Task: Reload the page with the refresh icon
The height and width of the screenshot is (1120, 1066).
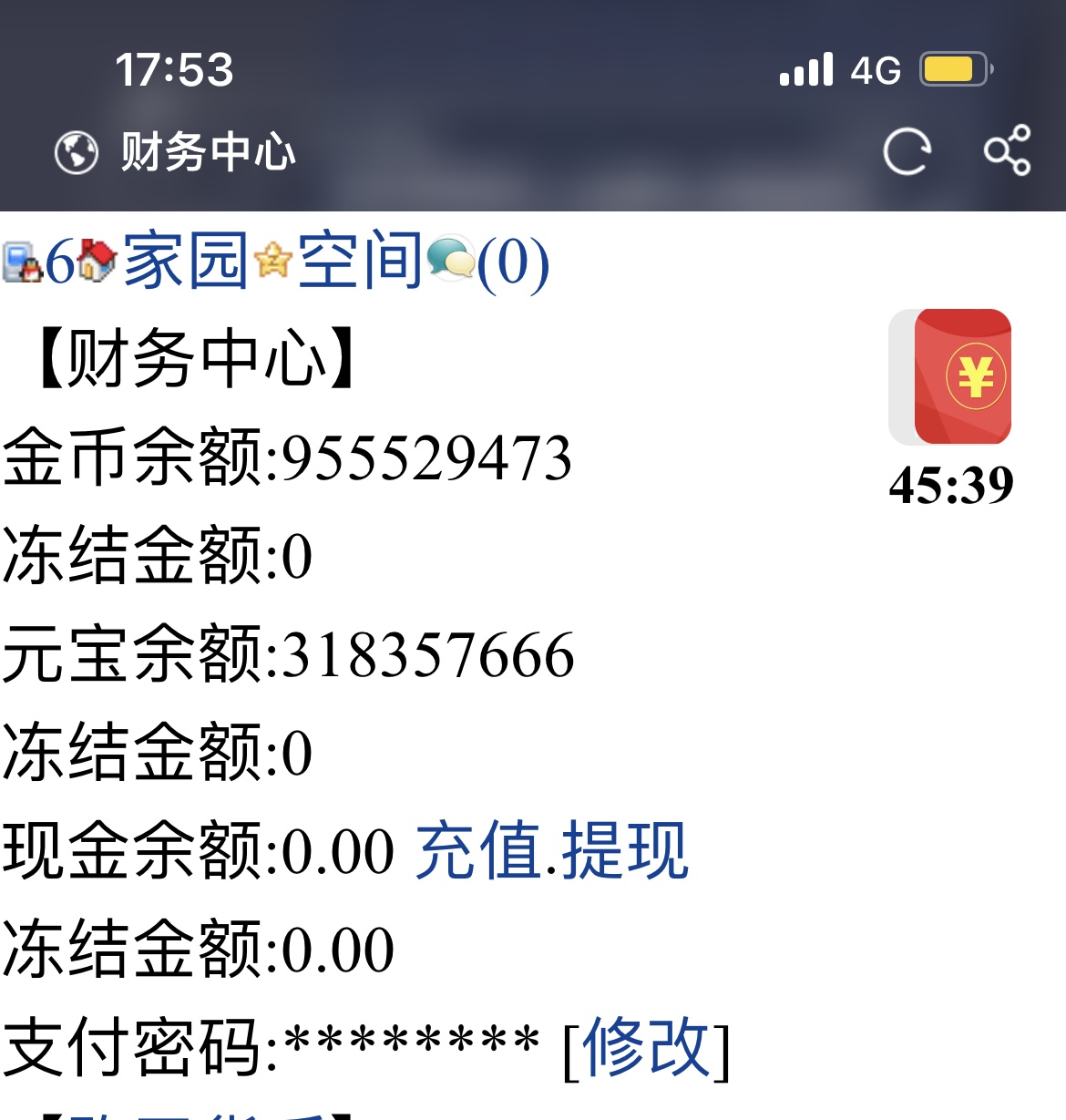Action: point(907,151)
